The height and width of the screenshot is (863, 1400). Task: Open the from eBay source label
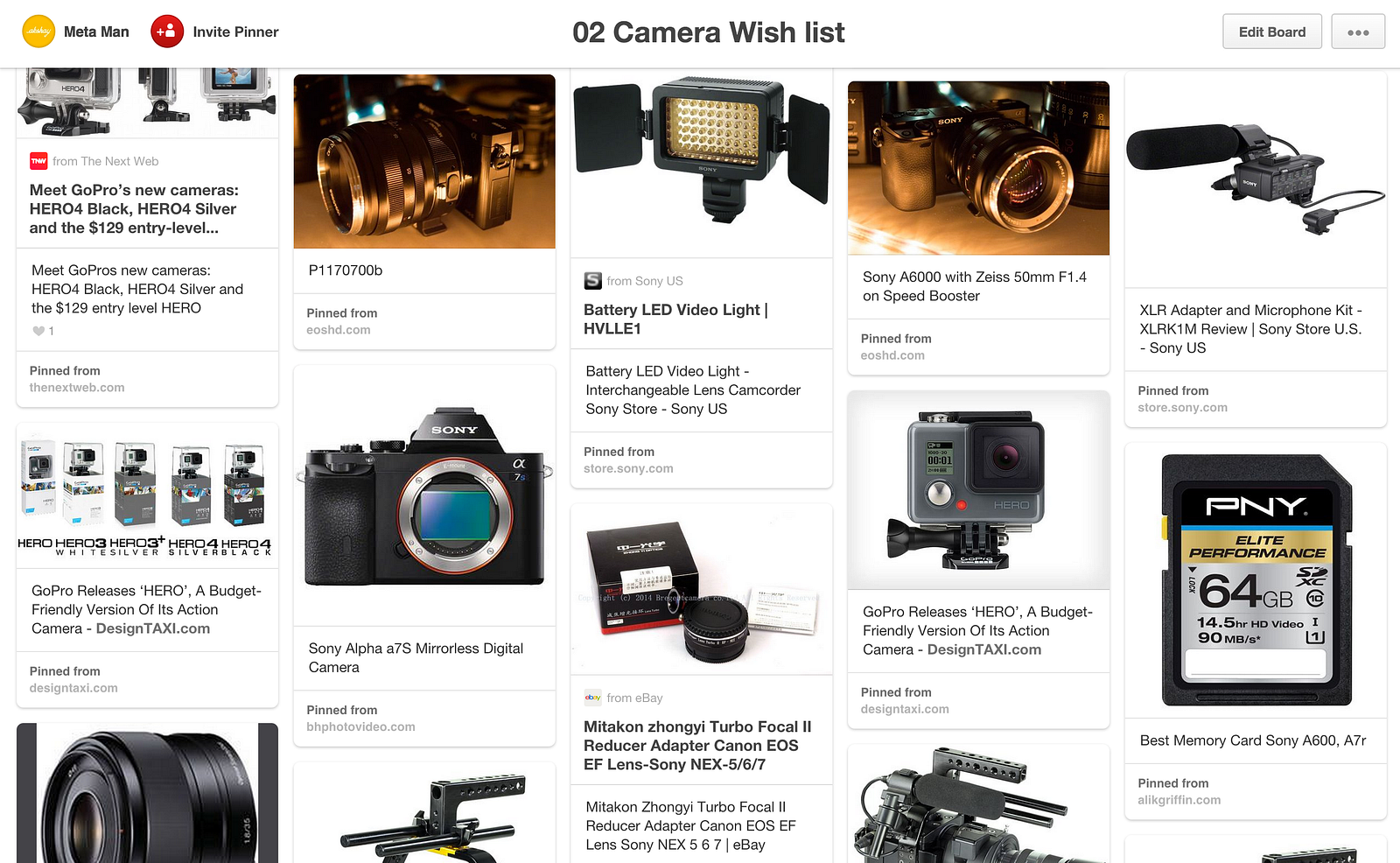tap(633, 698)
